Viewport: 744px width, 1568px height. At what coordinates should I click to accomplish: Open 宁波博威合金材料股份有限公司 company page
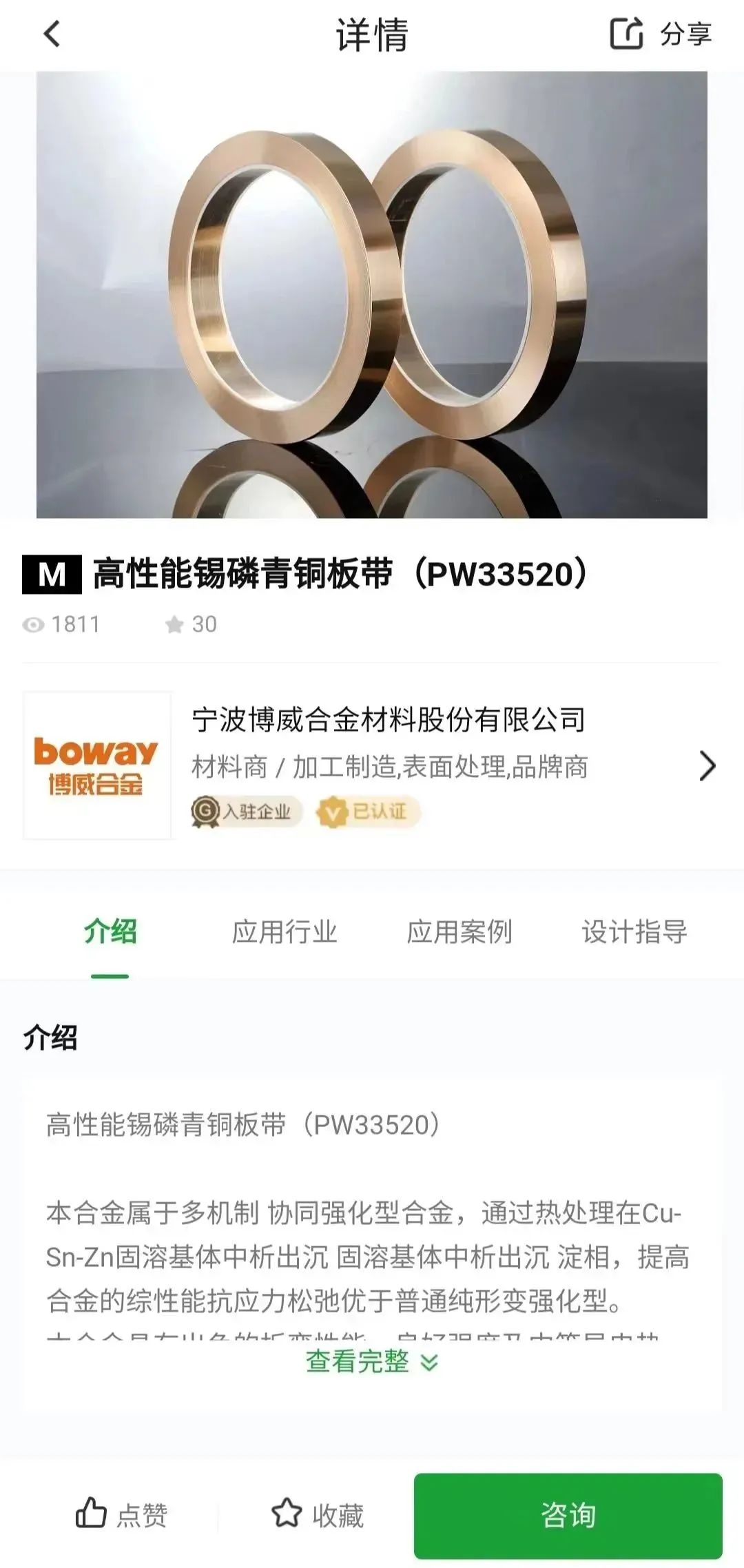click(x=372, y=765)
